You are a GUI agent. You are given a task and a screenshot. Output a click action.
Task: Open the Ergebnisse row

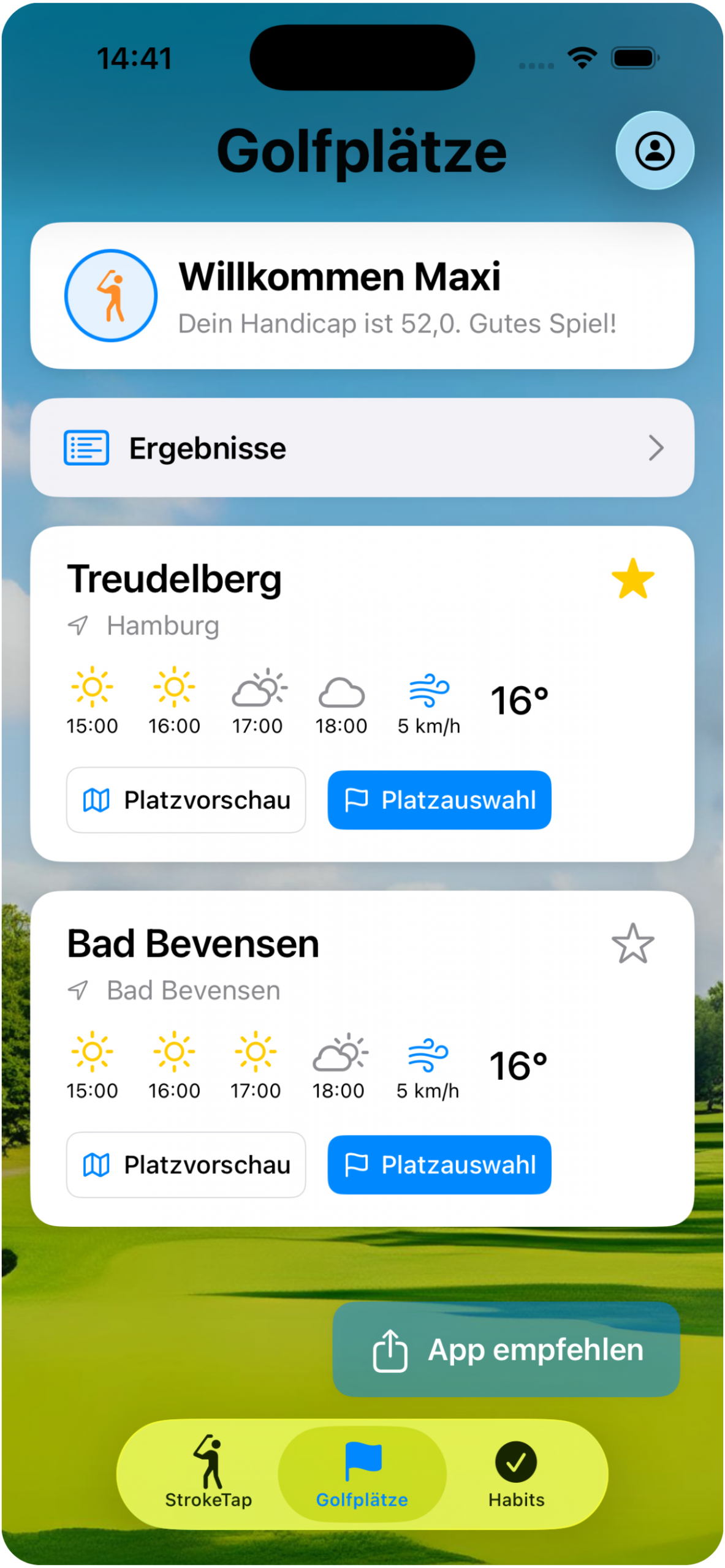point(362,448)
